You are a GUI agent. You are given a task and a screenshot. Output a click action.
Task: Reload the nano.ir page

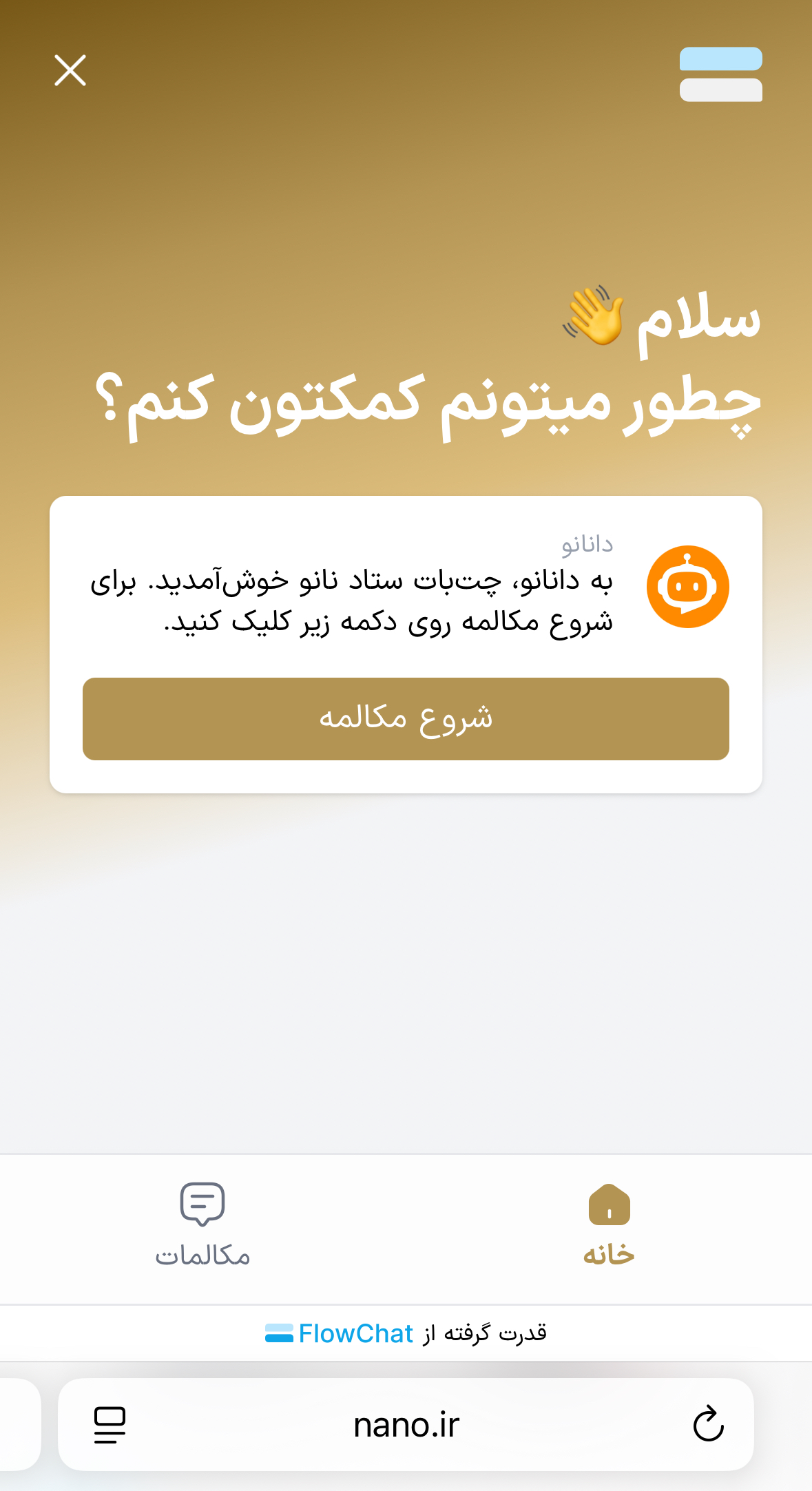pyautogui.click(x=708, y=1424)
